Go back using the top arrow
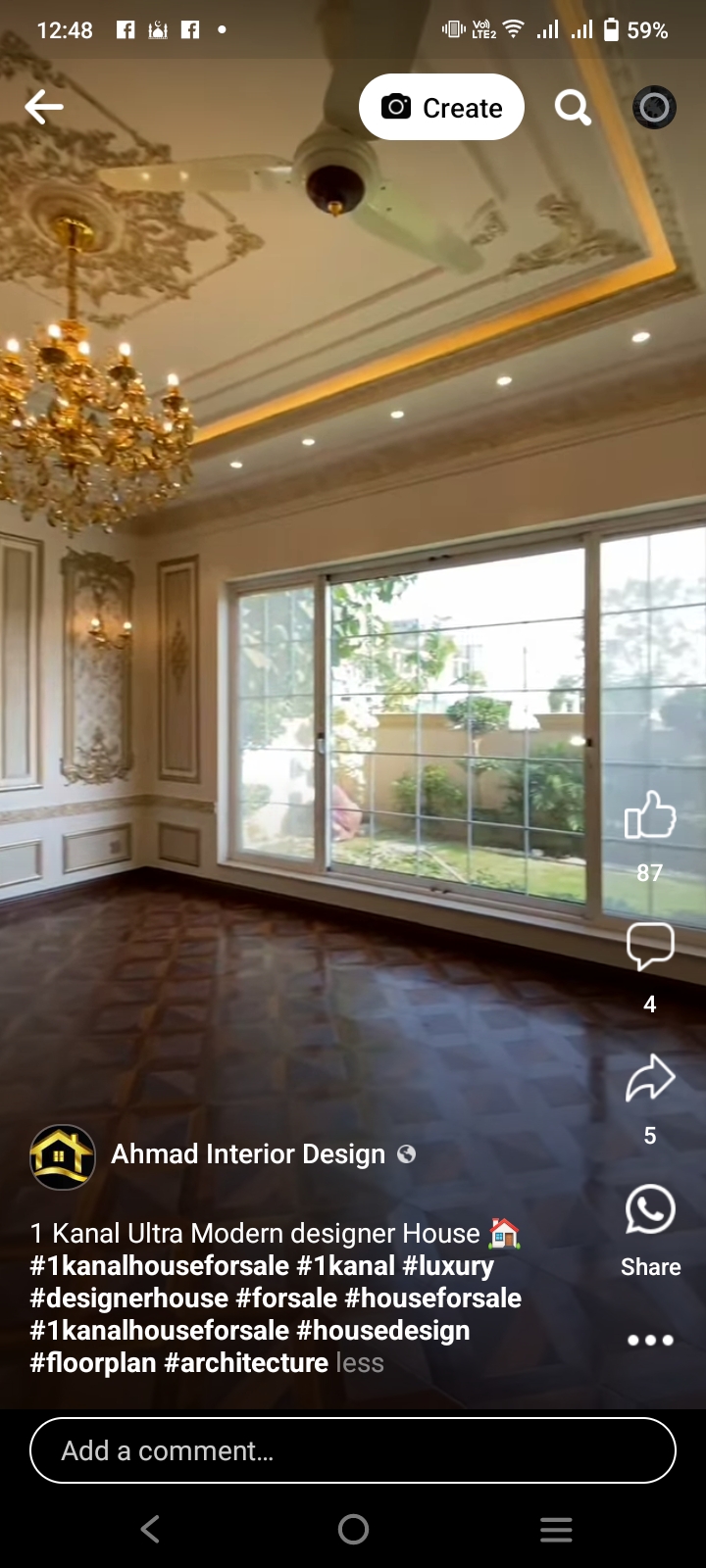This screenshot has height=1568, width=706. coord(44,107)
